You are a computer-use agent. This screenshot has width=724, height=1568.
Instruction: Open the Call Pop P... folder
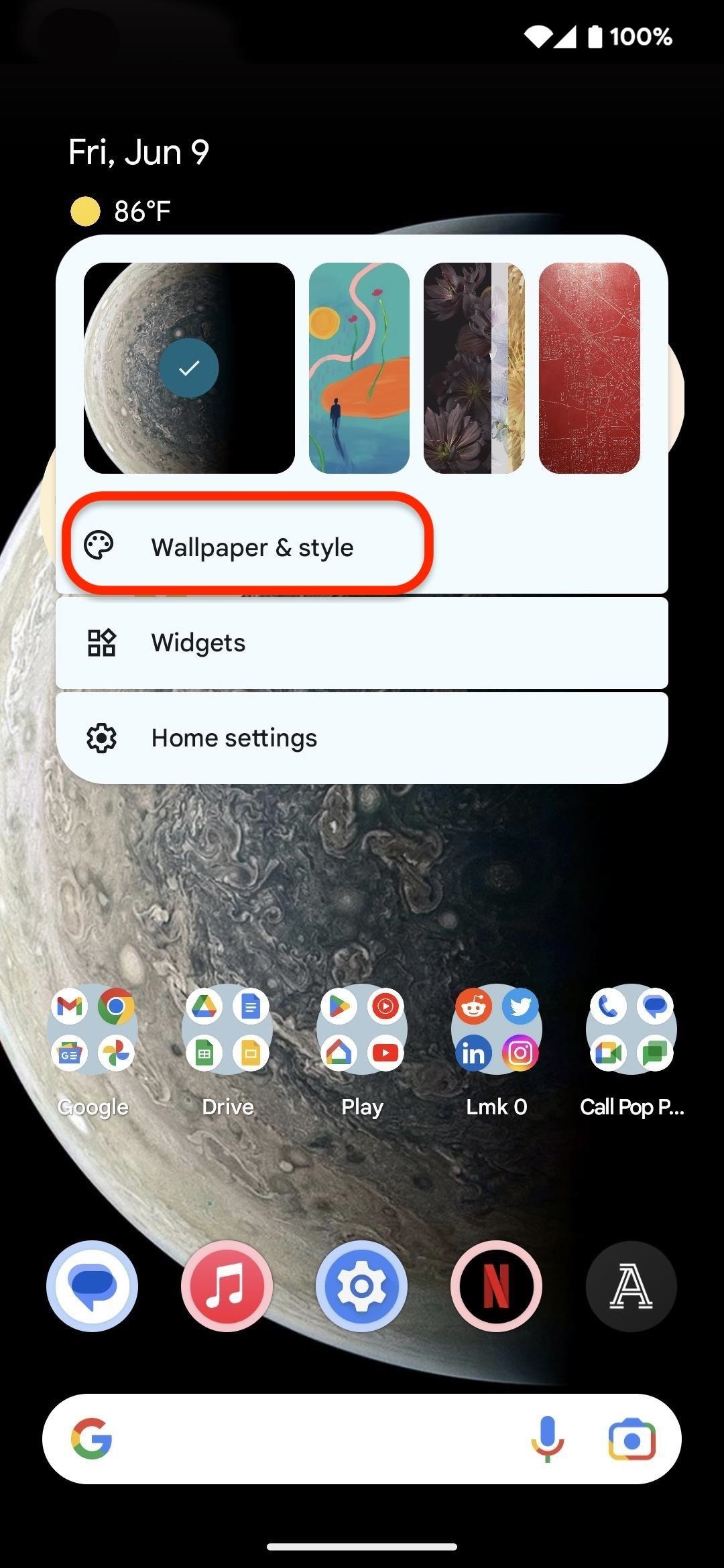point(631,1029)
